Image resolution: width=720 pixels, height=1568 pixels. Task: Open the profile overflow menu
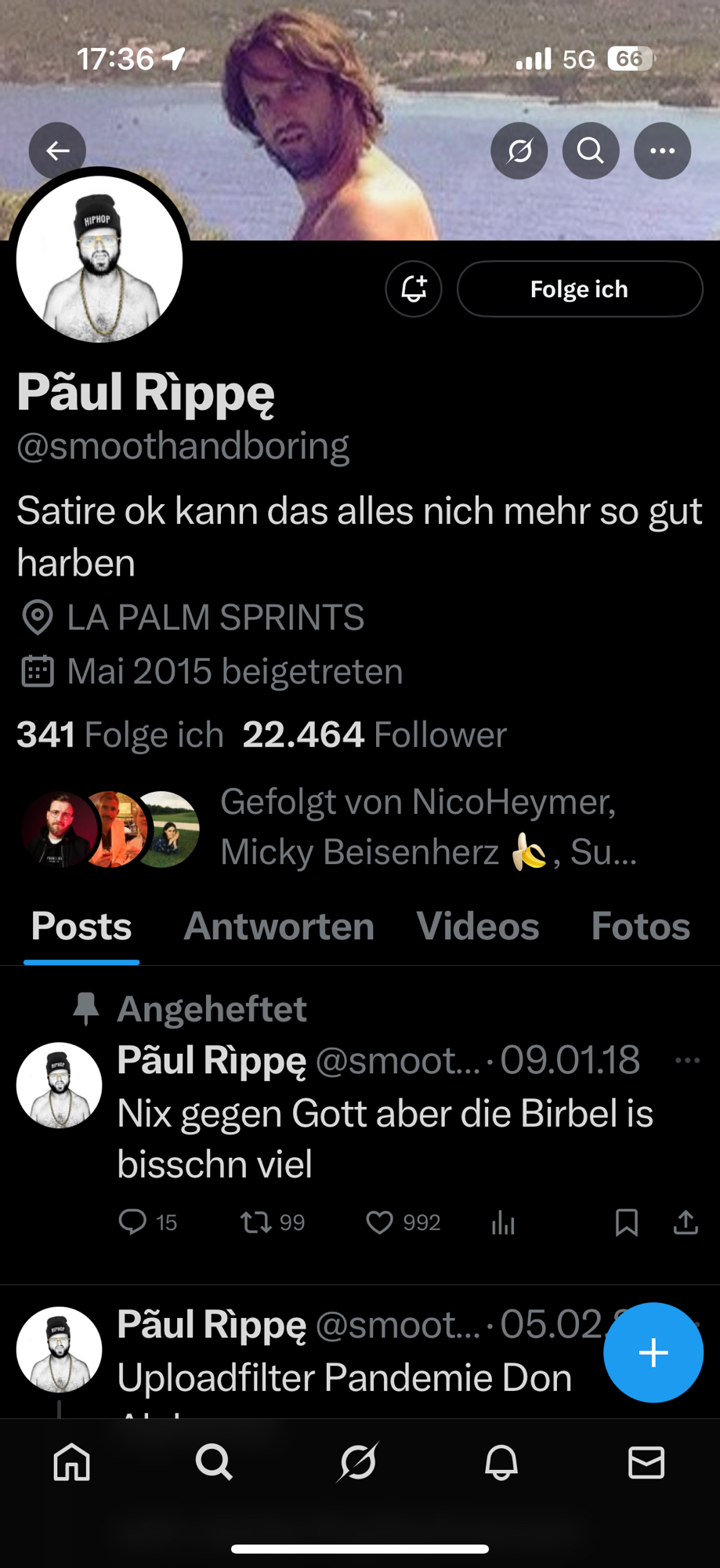(x=662, y=151)
